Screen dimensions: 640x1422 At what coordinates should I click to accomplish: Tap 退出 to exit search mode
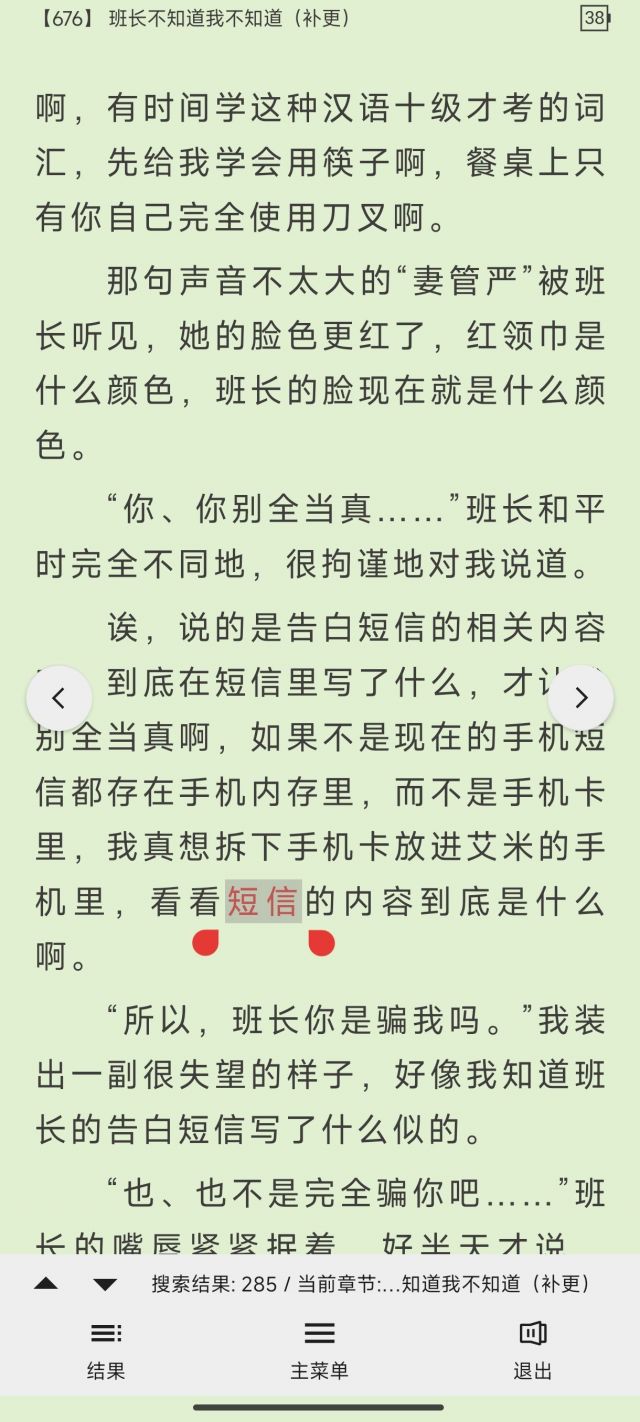click(x=532, y=1350)
